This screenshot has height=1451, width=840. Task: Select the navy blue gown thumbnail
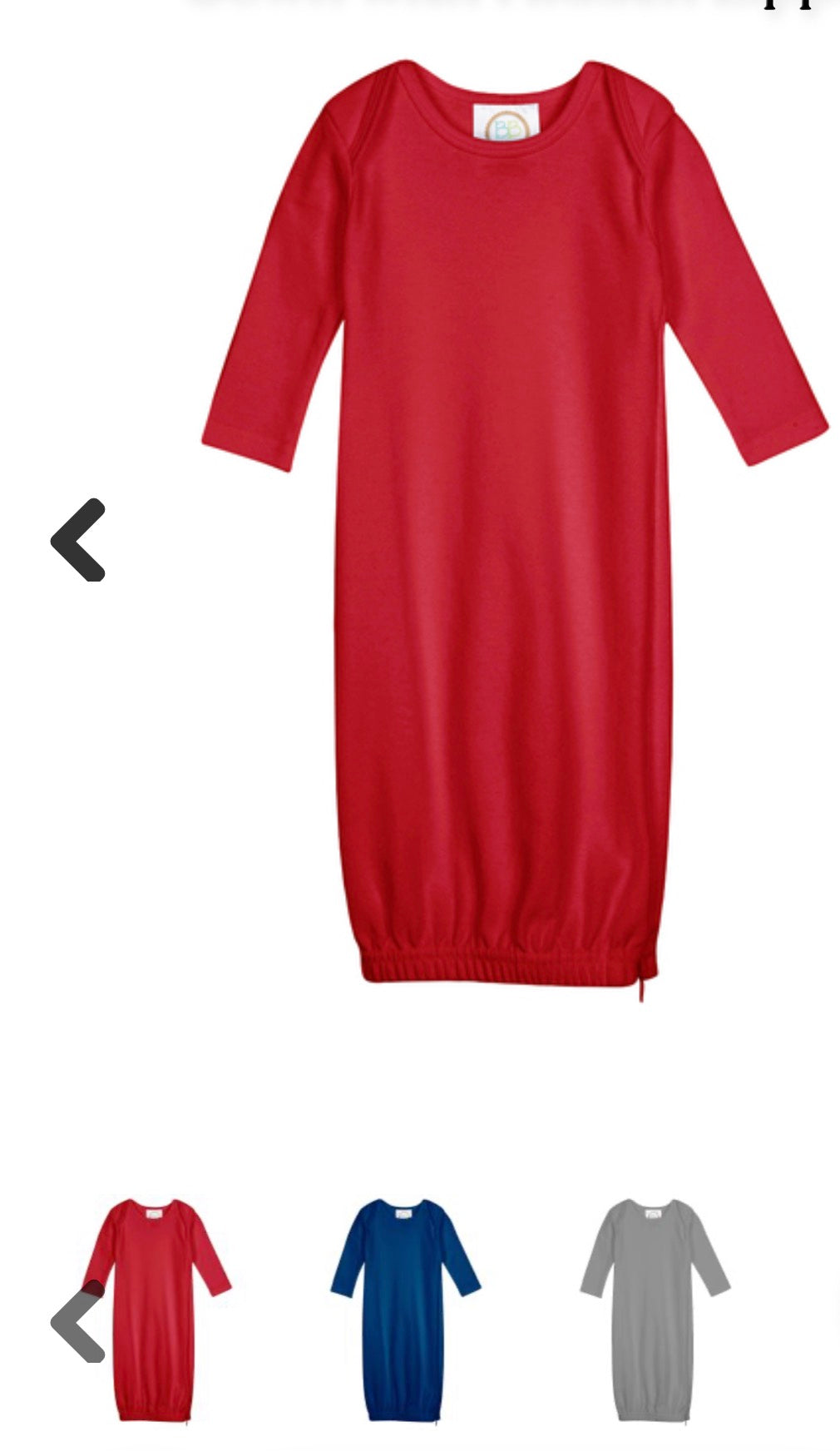click(x=404, y=1310)
